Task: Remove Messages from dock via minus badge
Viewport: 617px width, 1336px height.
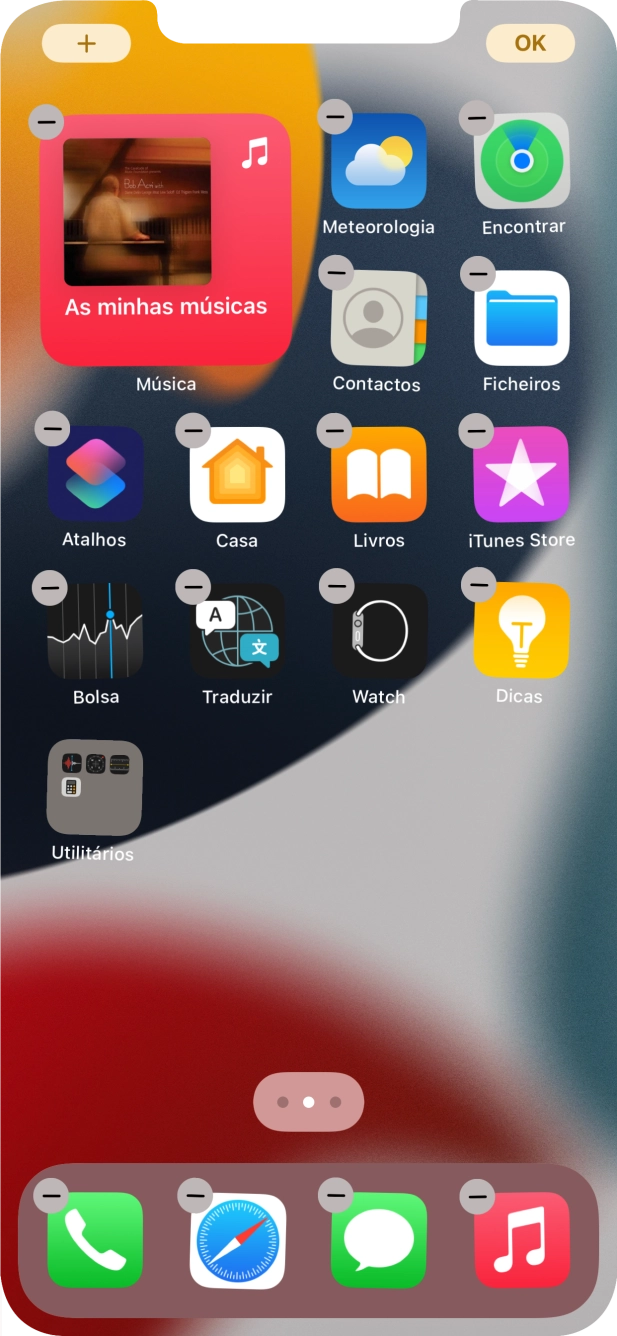Action: pyautogui.click(x=335, y=1195)
